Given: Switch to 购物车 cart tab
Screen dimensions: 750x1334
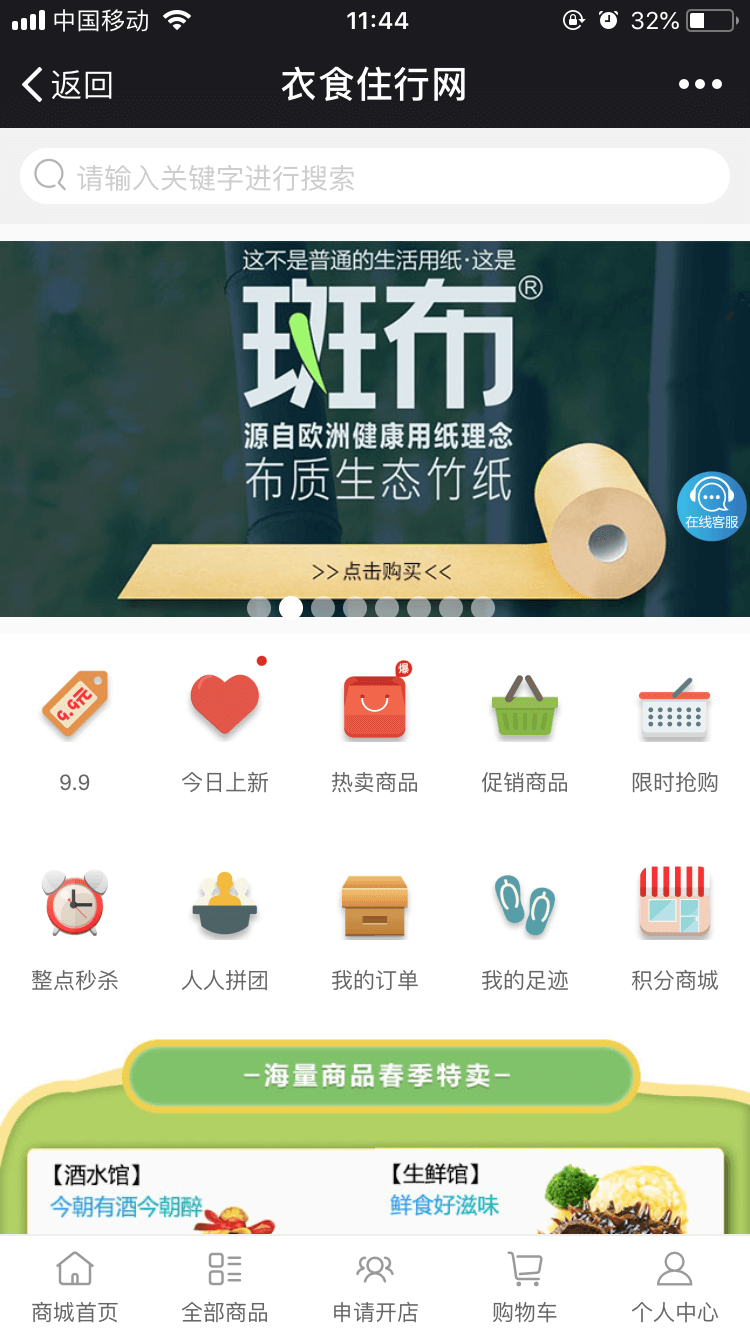Looking at the screenshot, I should tap(525, 1286).
